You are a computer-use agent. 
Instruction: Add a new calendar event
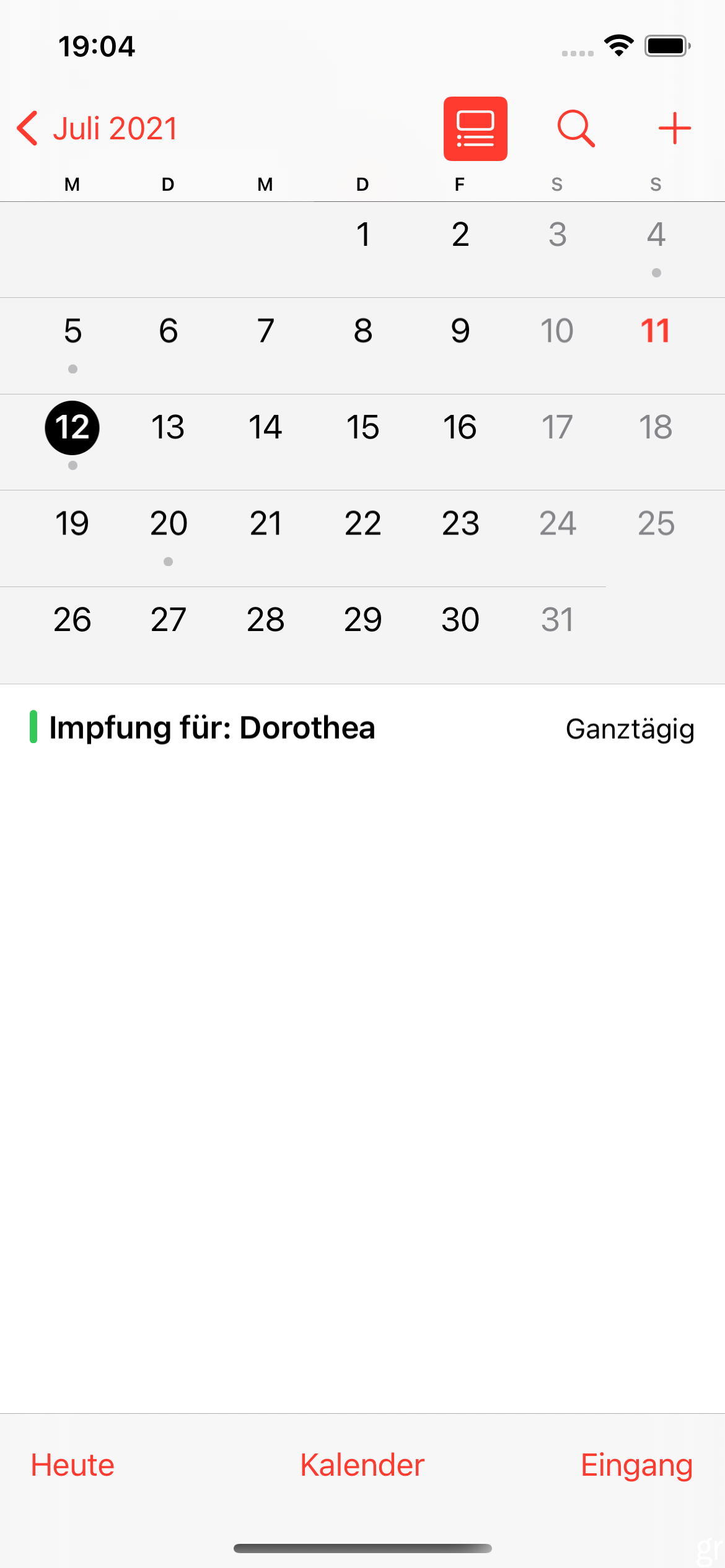click(674, 129)
